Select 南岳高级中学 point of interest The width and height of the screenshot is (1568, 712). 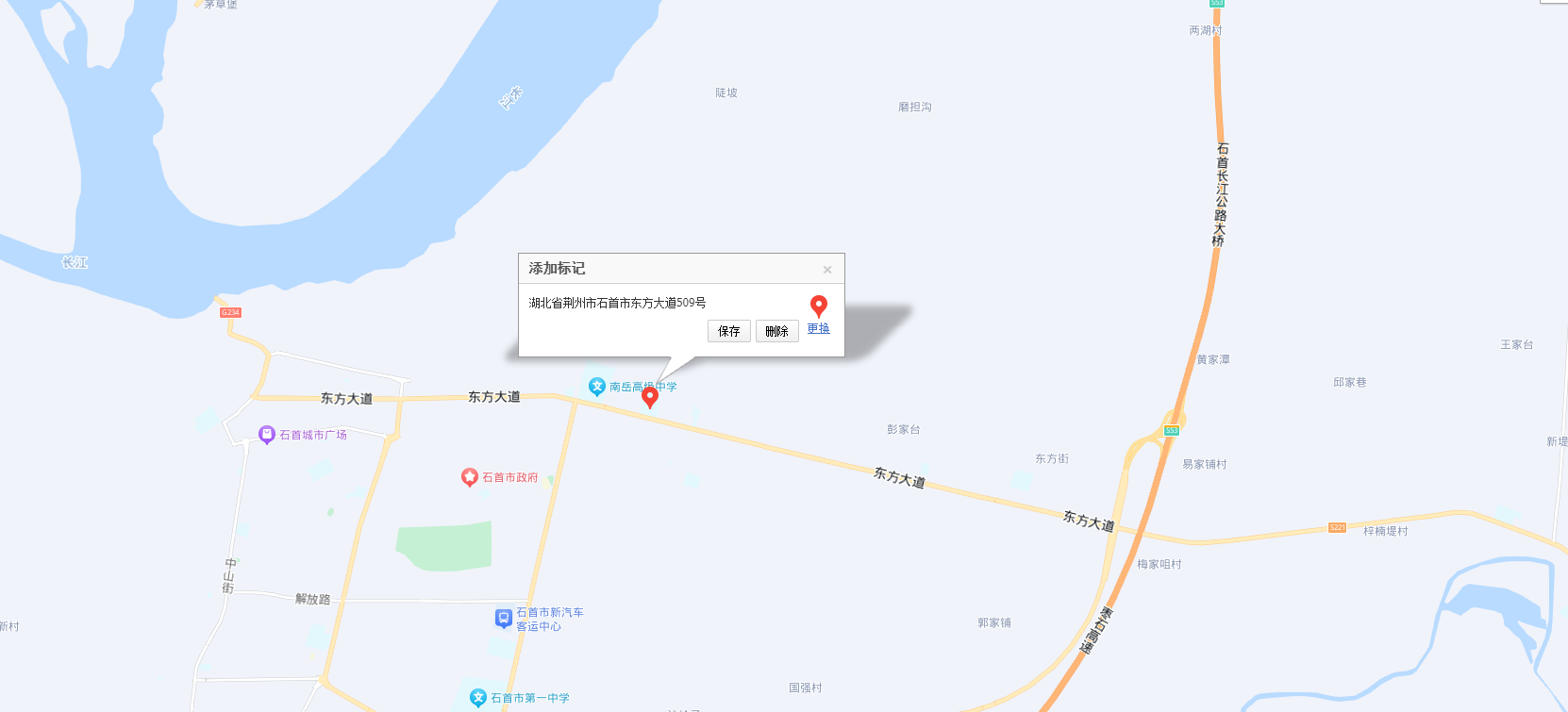(597, 387)
